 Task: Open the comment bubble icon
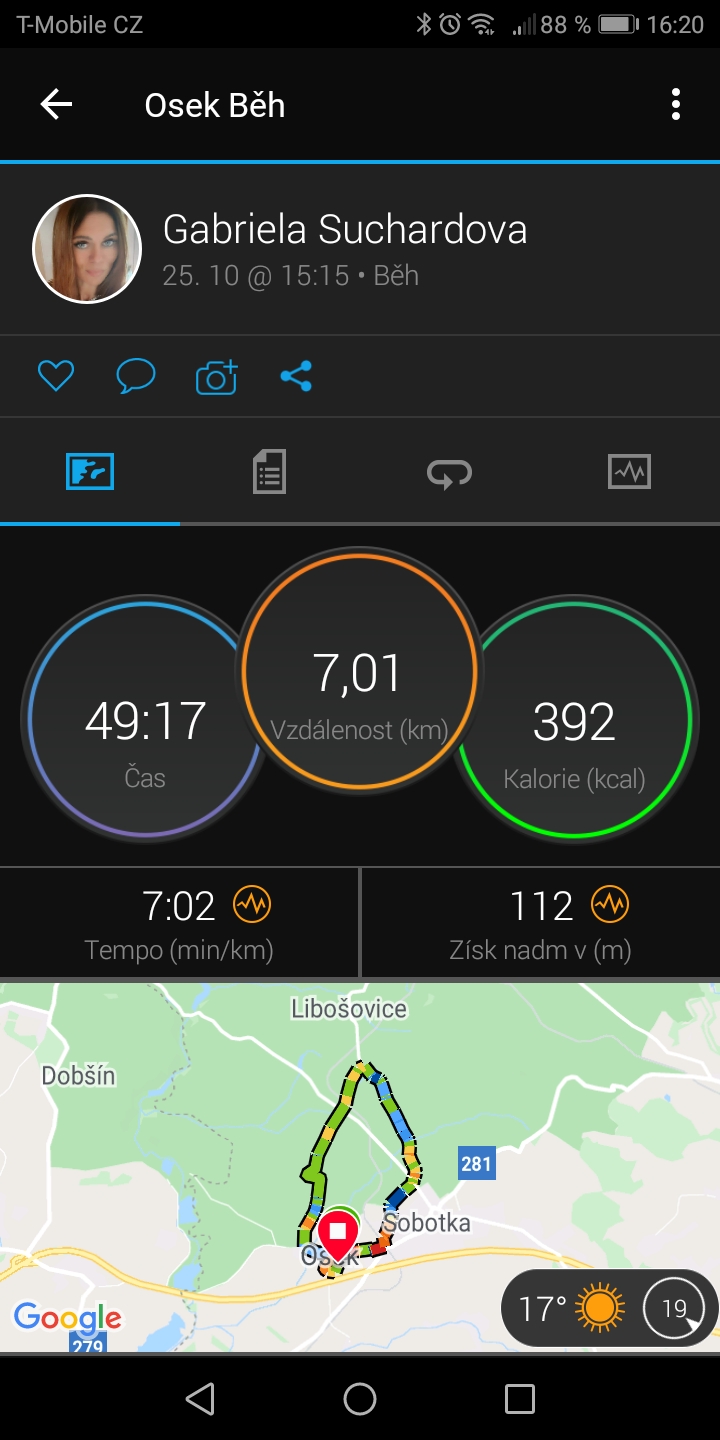pyautogui.click(x=136, y=376)
